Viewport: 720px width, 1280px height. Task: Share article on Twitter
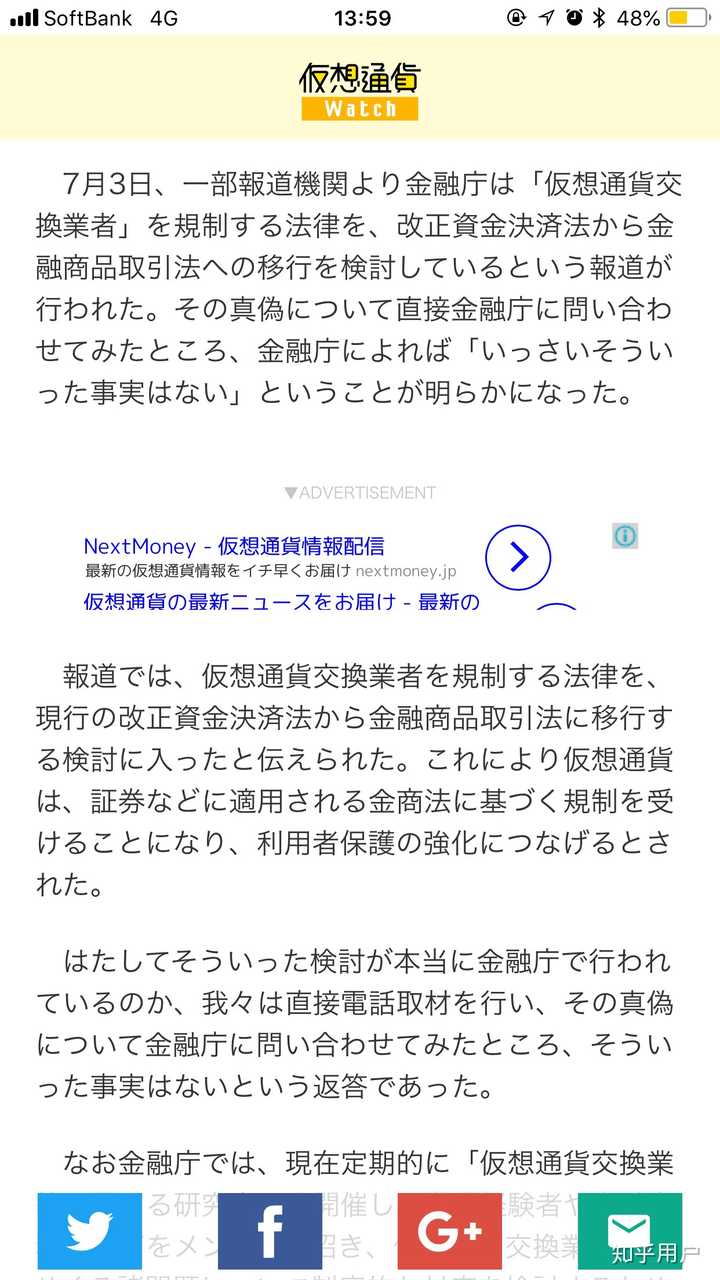pyautogui.click(x=90, y=1231)
